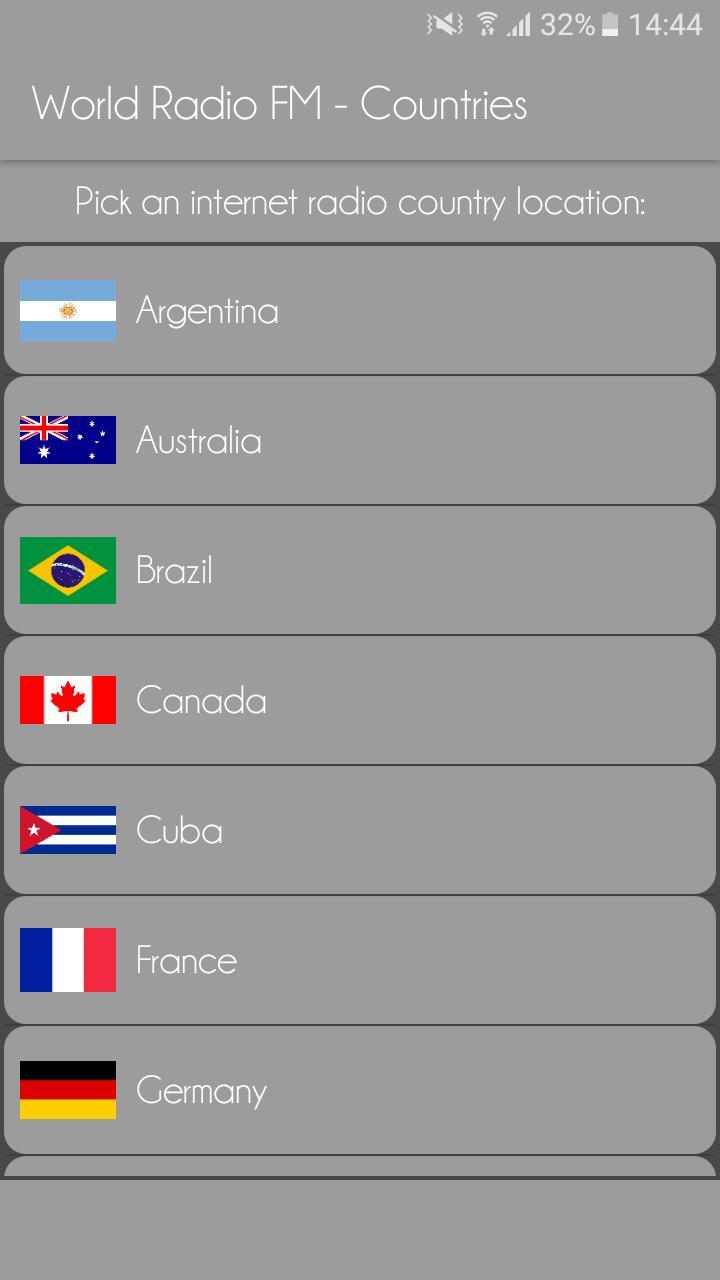Choose Canada from the list
Viewport: 720px width, 1280px height.
(360, 699)
